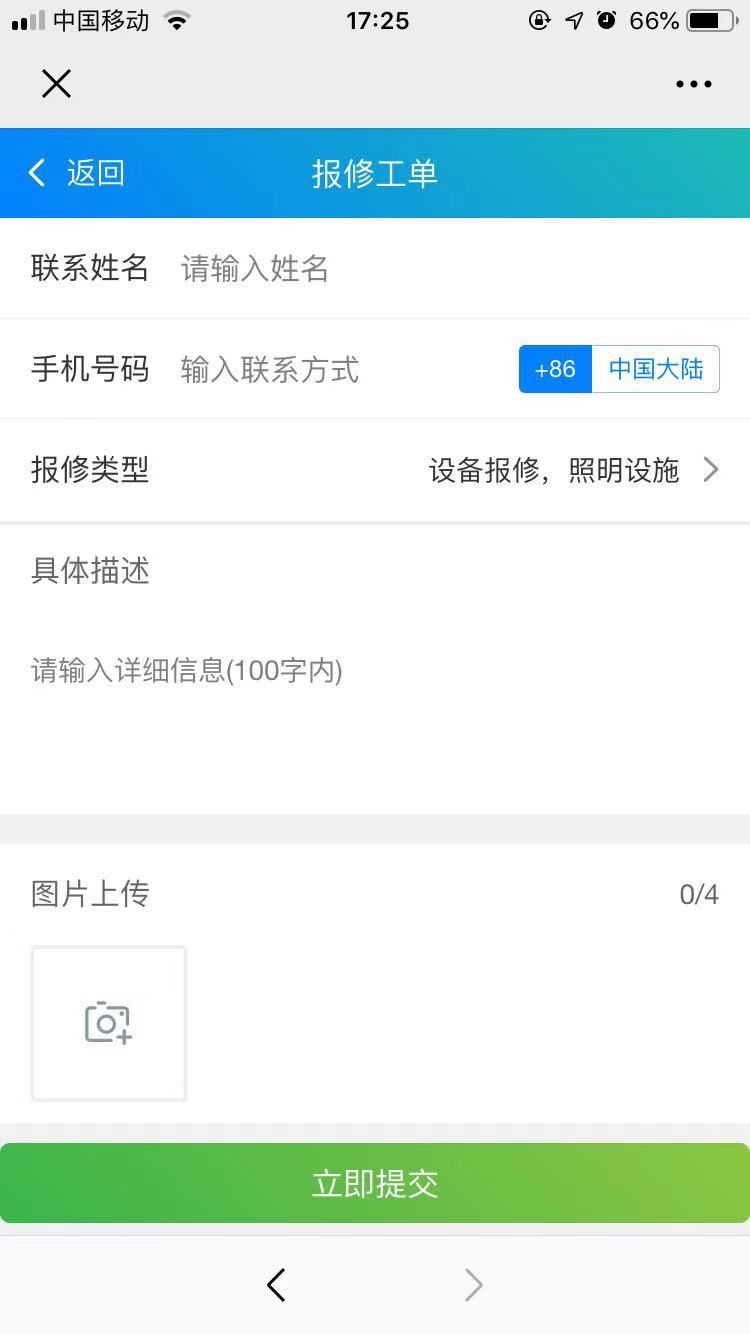Enter a name in the 联系姓名 field
This screenshot has height=1334, width=750.
tap(400, 269)
